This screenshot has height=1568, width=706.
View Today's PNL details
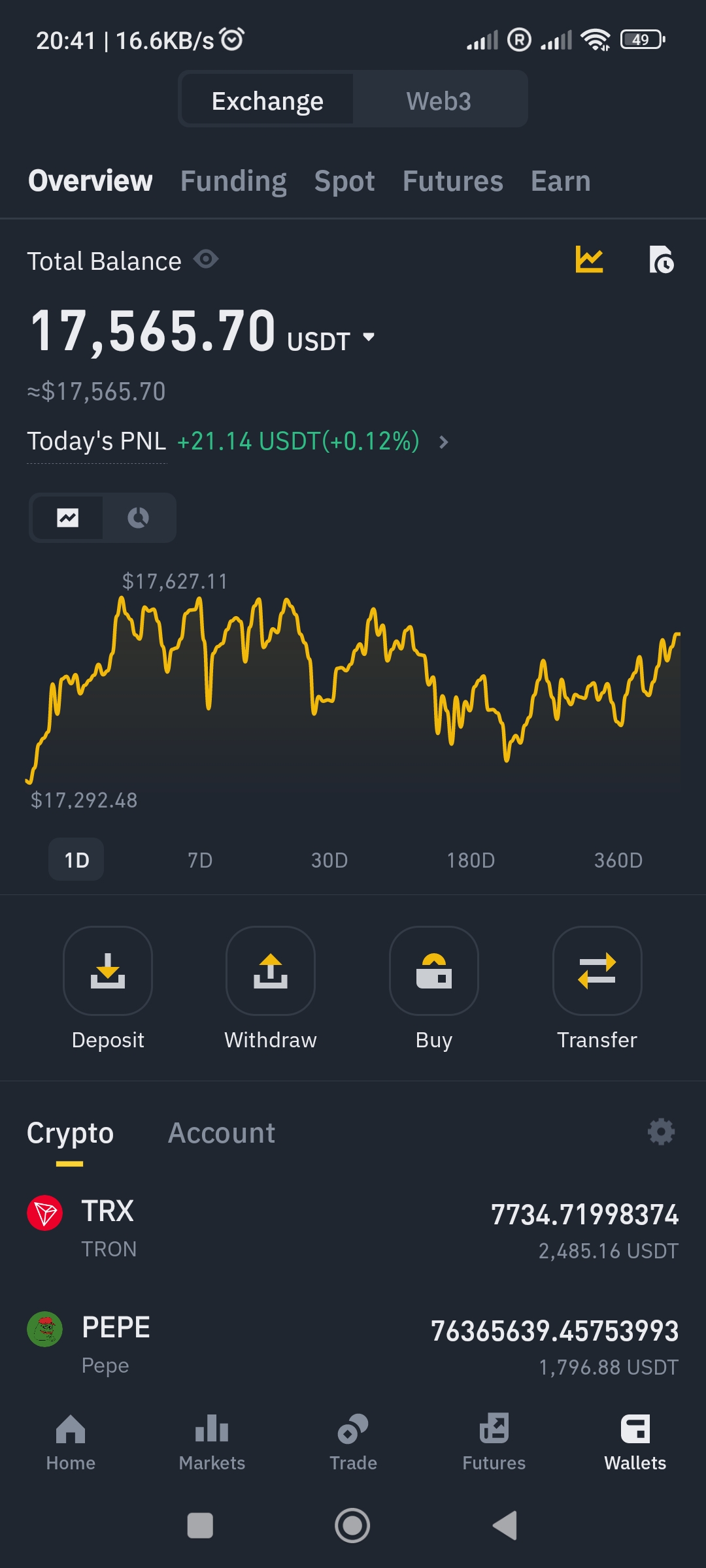[443, 442]
